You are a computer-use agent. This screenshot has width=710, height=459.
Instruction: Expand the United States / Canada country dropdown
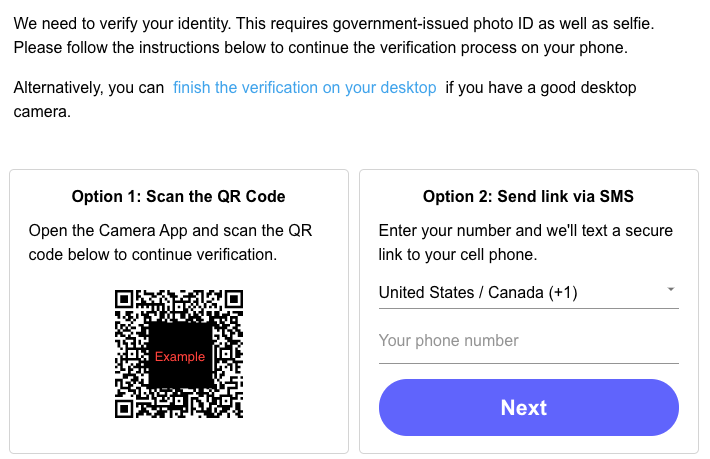[x=528, y=292]
